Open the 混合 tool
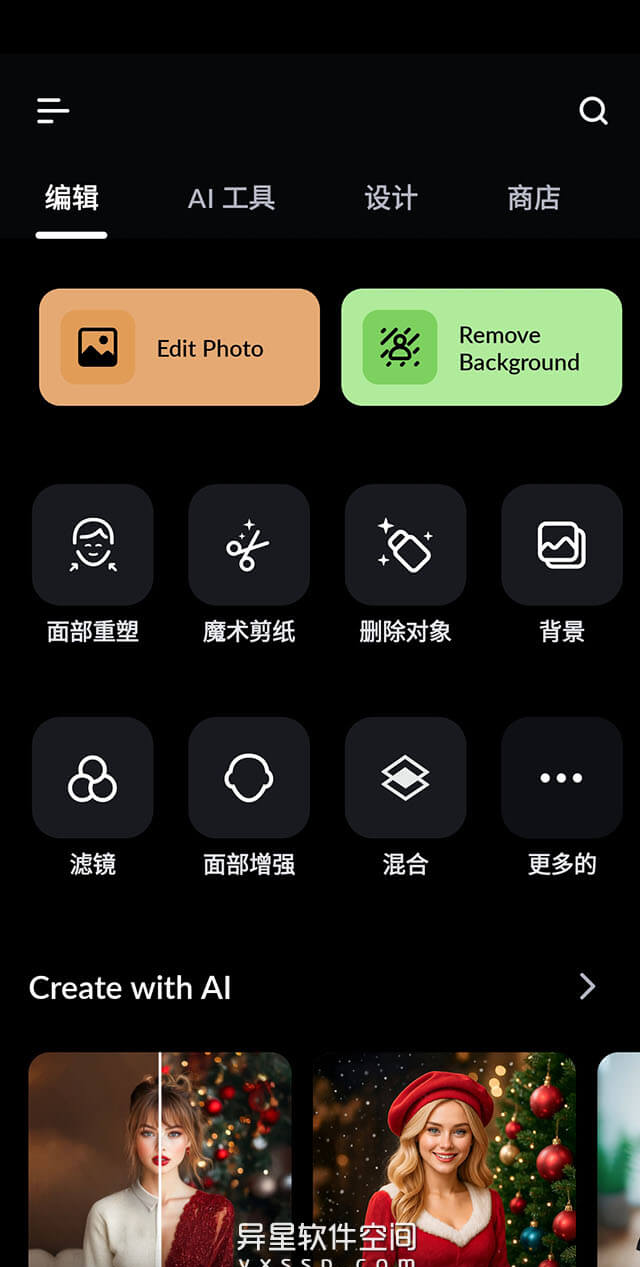This screenshot has width=640, height=1267. 405,777
